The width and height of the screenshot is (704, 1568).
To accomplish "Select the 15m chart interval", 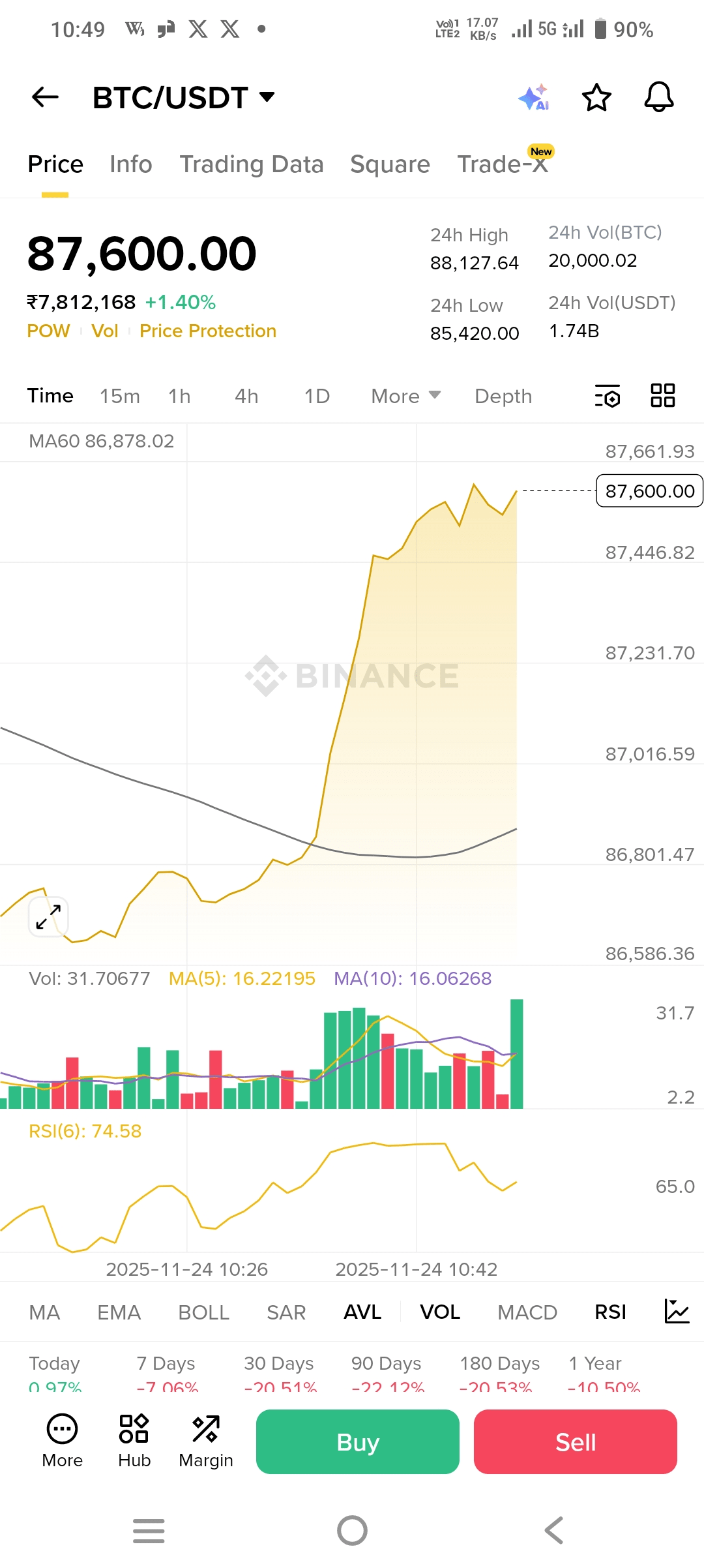I will [120, 397].
